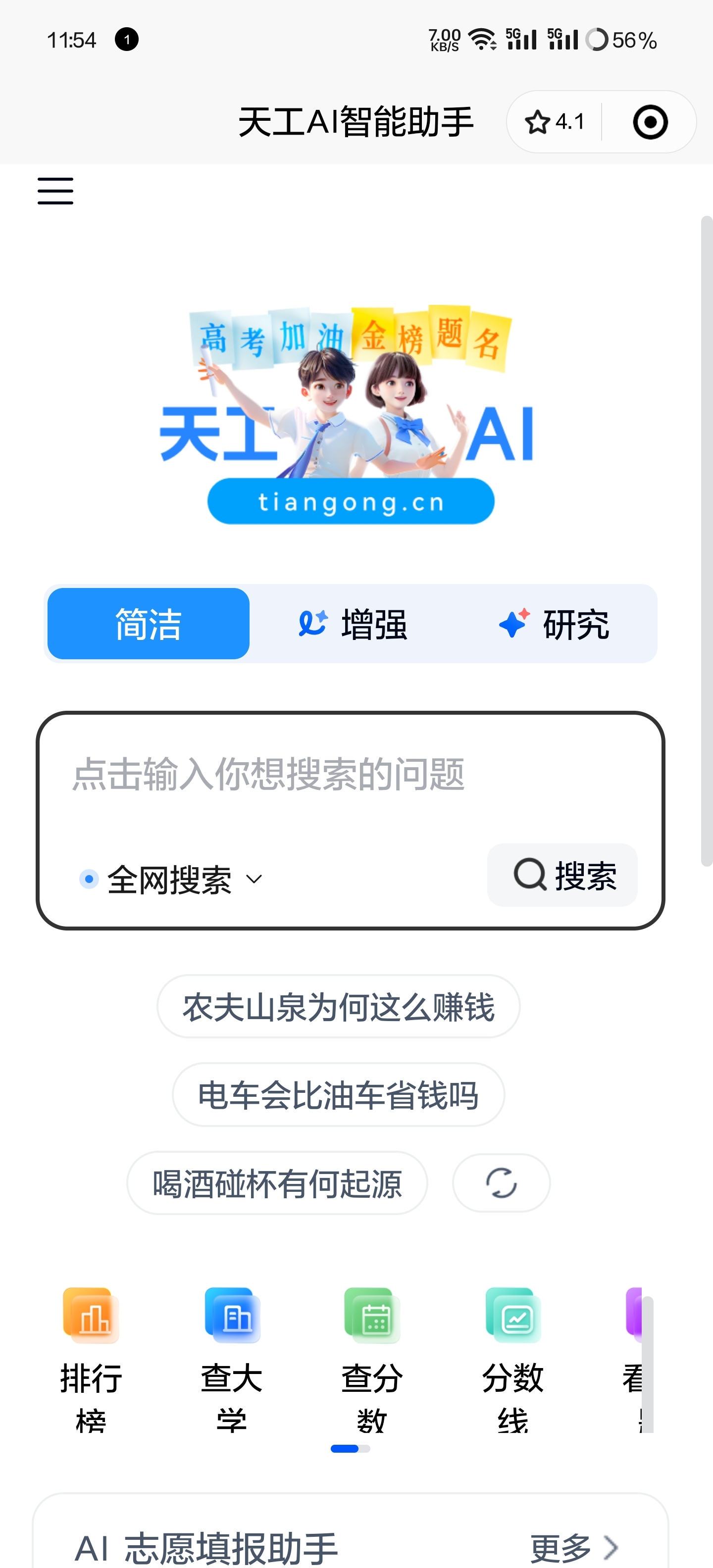Tap the mini program close circle icon
The image size is (713, 1568).
(x=650, y=122)
